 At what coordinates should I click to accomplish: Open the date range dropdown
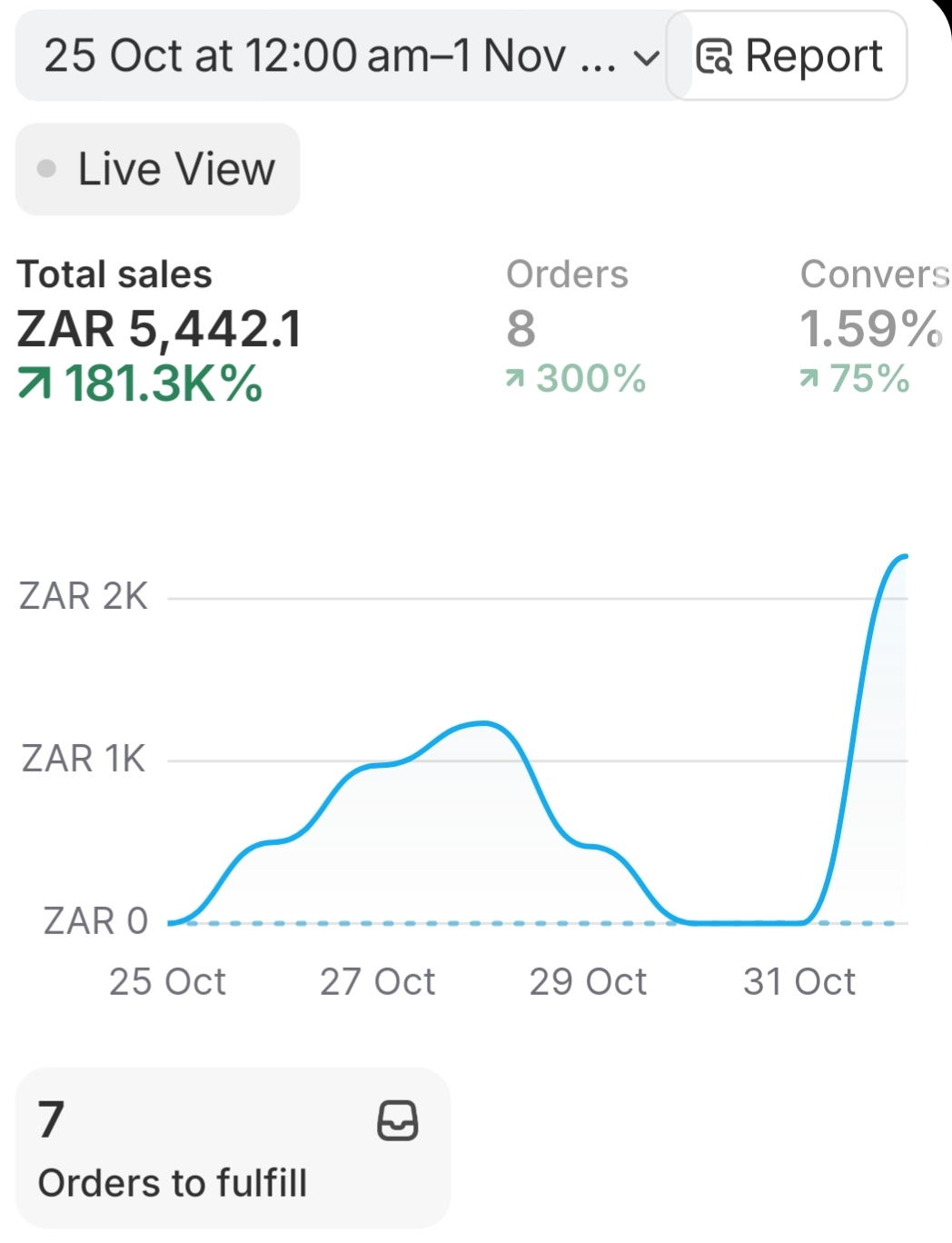(350, 56)
